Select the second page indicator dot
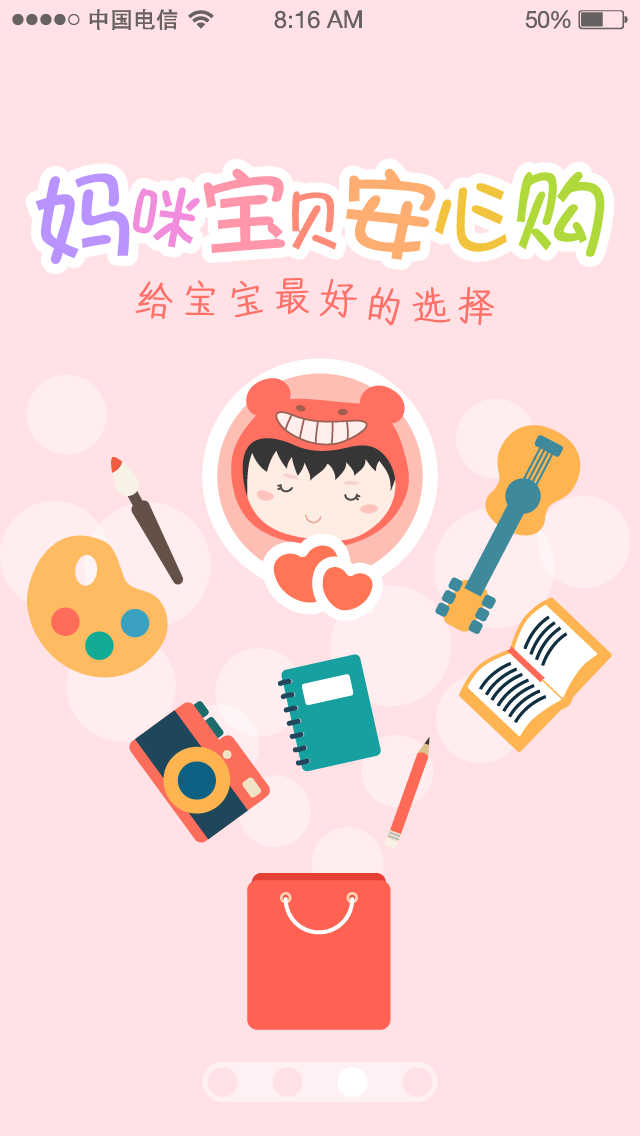Viewport: 640px width, 1136px height. click(288, 1082)
